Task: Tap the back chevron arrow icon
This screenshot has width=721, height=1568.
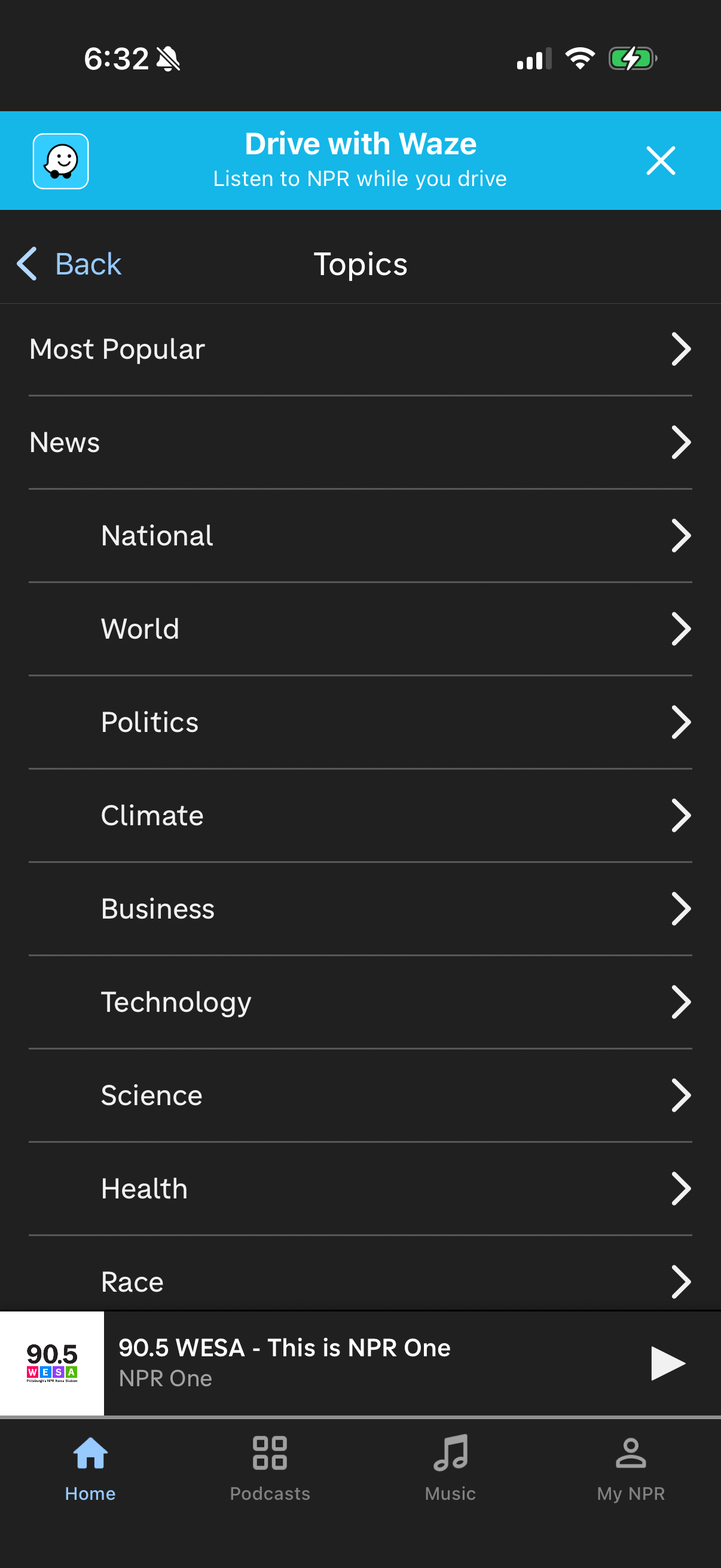Action: pyautogui.click(x=26, y=264)
